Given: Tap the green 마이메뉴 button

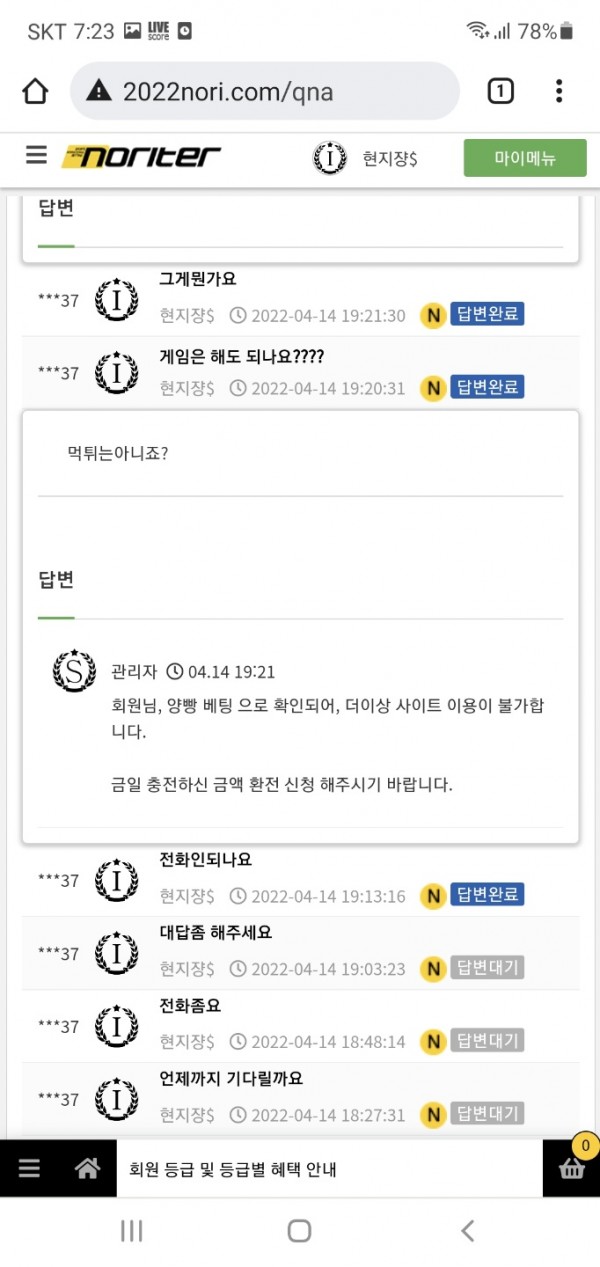Looking at the screenshot, I should 524,158.
